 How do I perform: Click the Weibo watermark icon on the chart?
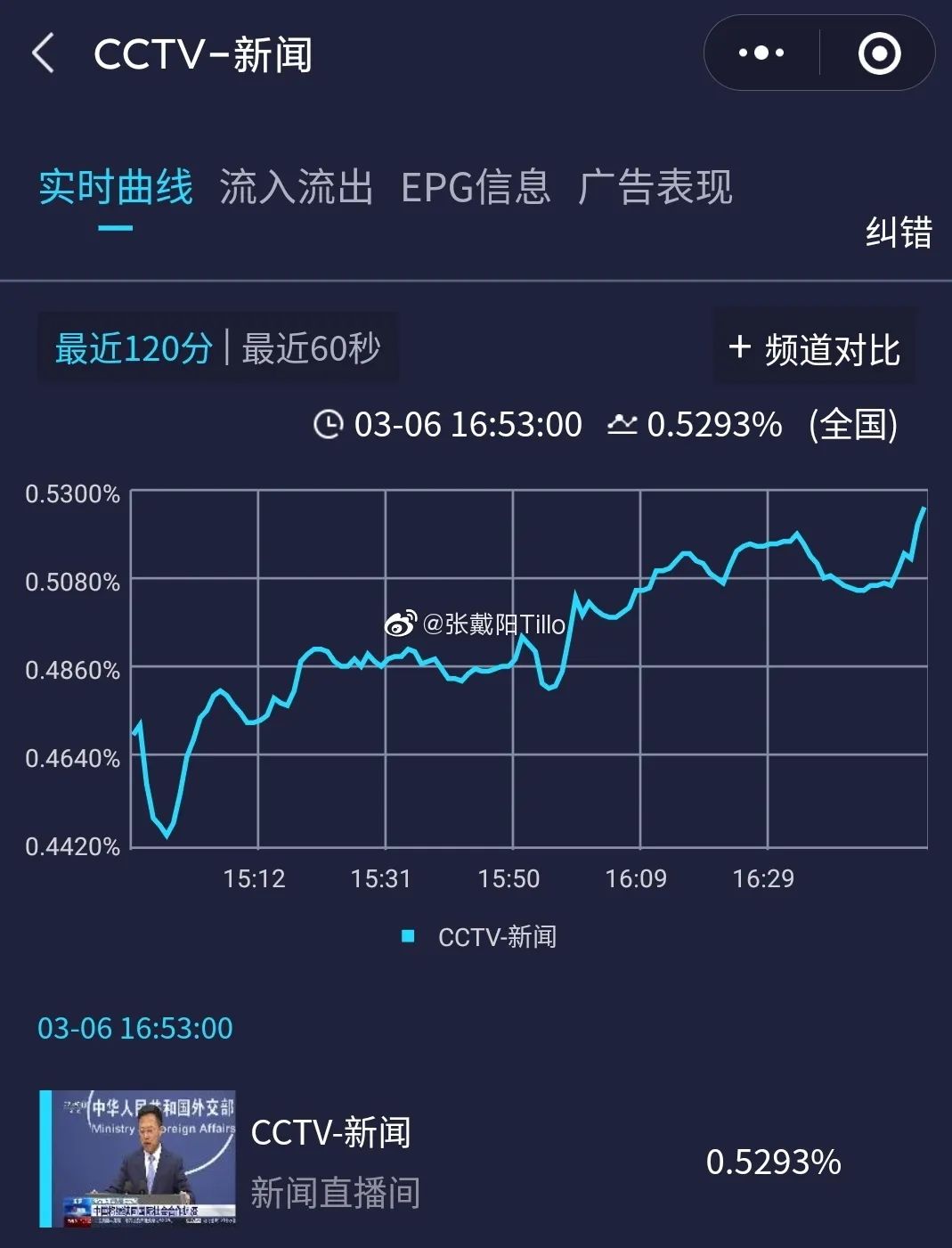pos(400,624)
